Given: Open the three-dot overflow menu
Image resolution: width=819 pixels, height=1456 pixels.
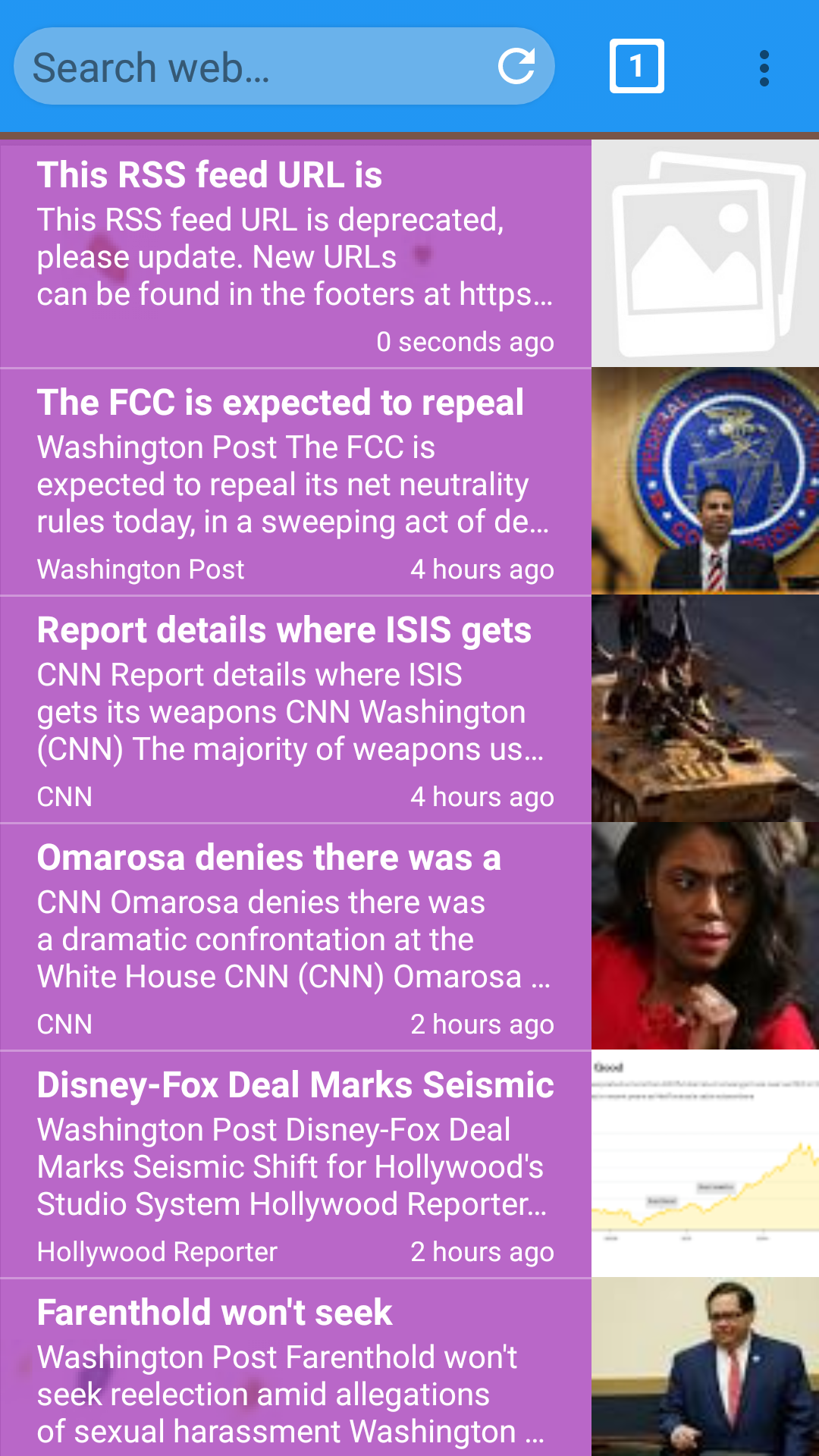Looking at the screenshot, I should point(764,68).
